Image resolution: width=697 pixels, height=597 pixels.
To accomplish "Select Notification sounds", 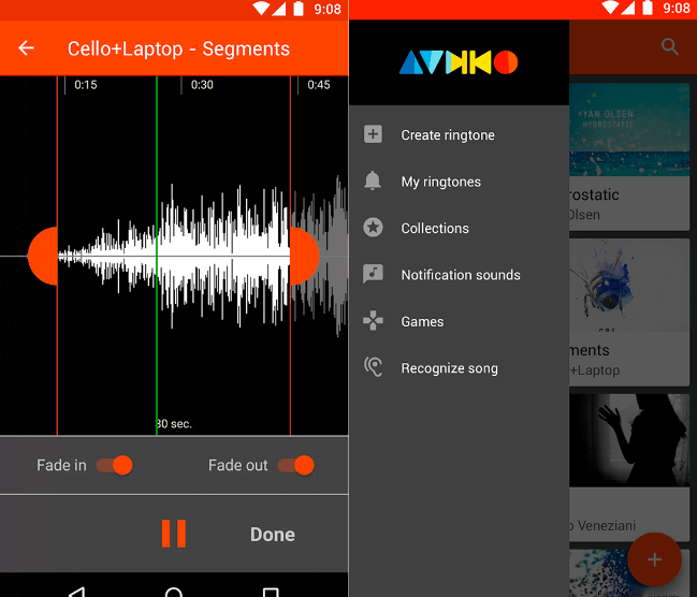I will (460, 275).
